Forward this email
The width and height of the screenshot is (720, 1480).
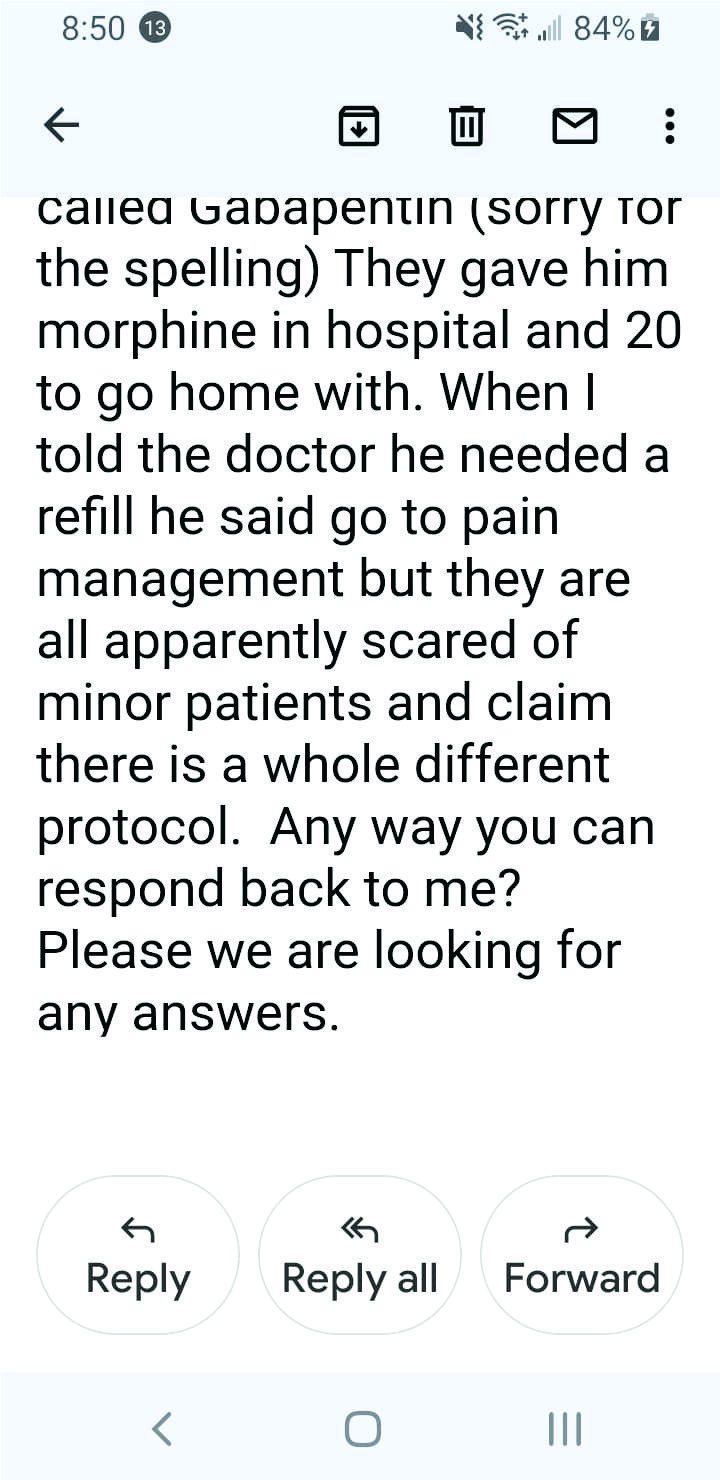(x=582, y=1255)
